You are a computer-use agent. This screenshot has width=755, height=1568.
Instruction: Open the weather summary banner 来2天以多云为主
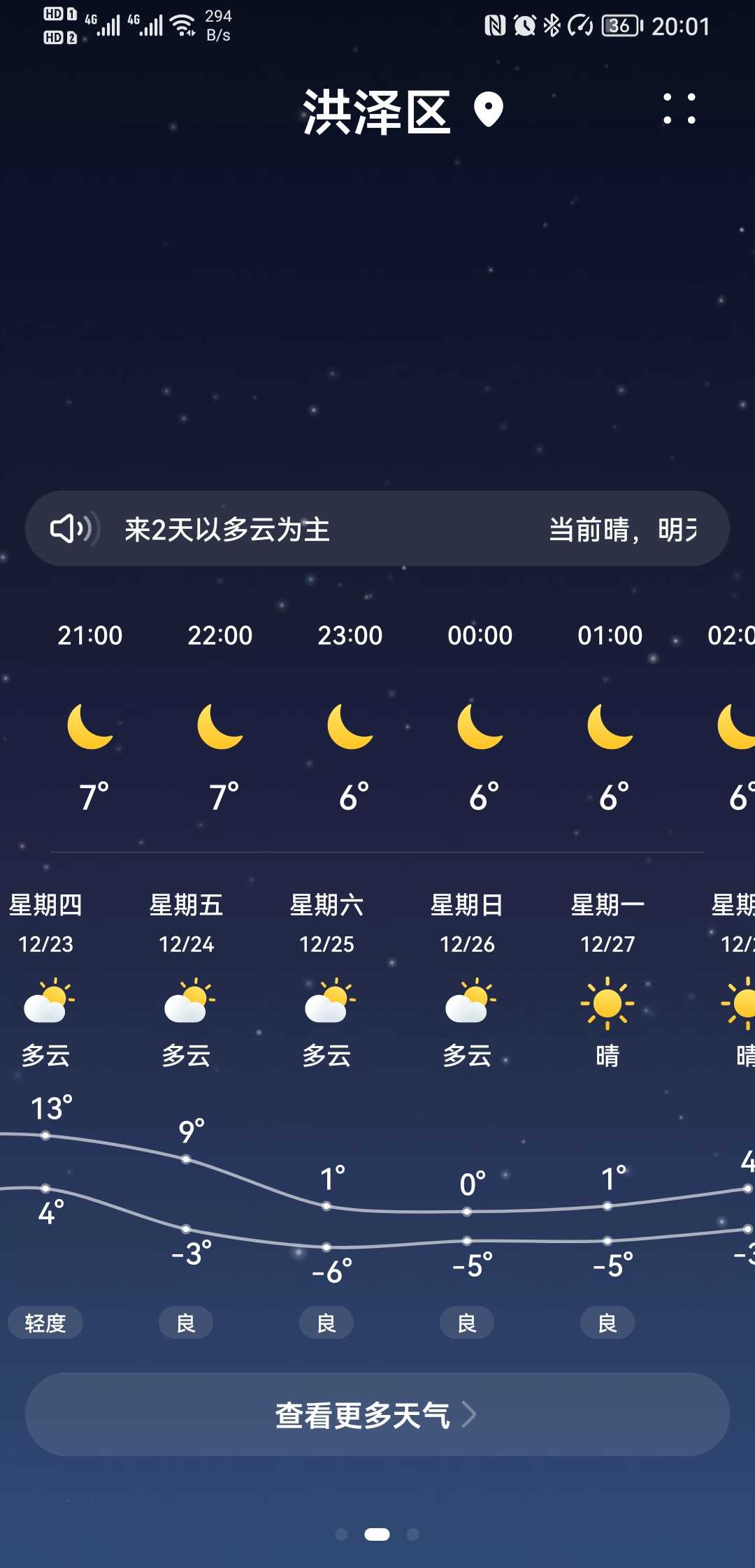377,528
